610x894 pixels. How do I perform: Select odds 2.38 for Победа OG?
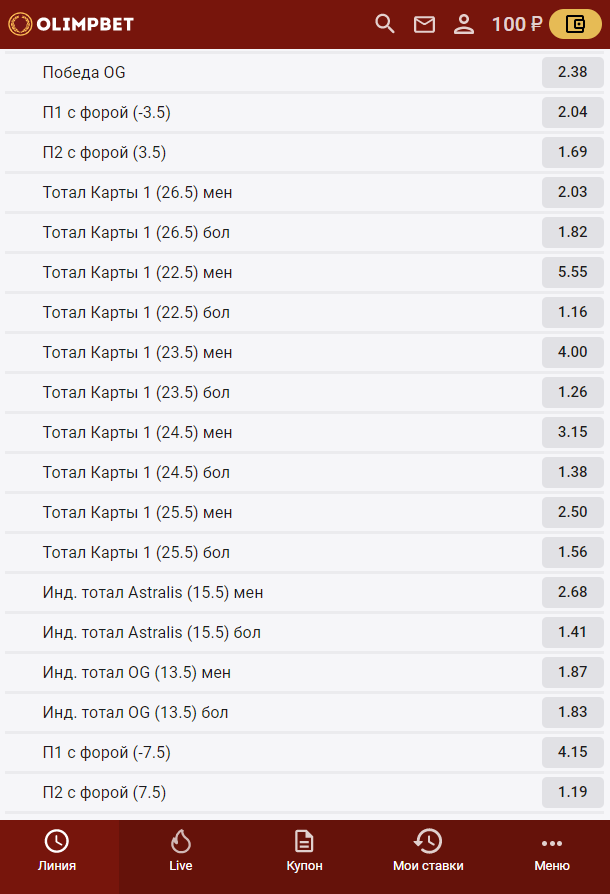[x=572, y=72]
